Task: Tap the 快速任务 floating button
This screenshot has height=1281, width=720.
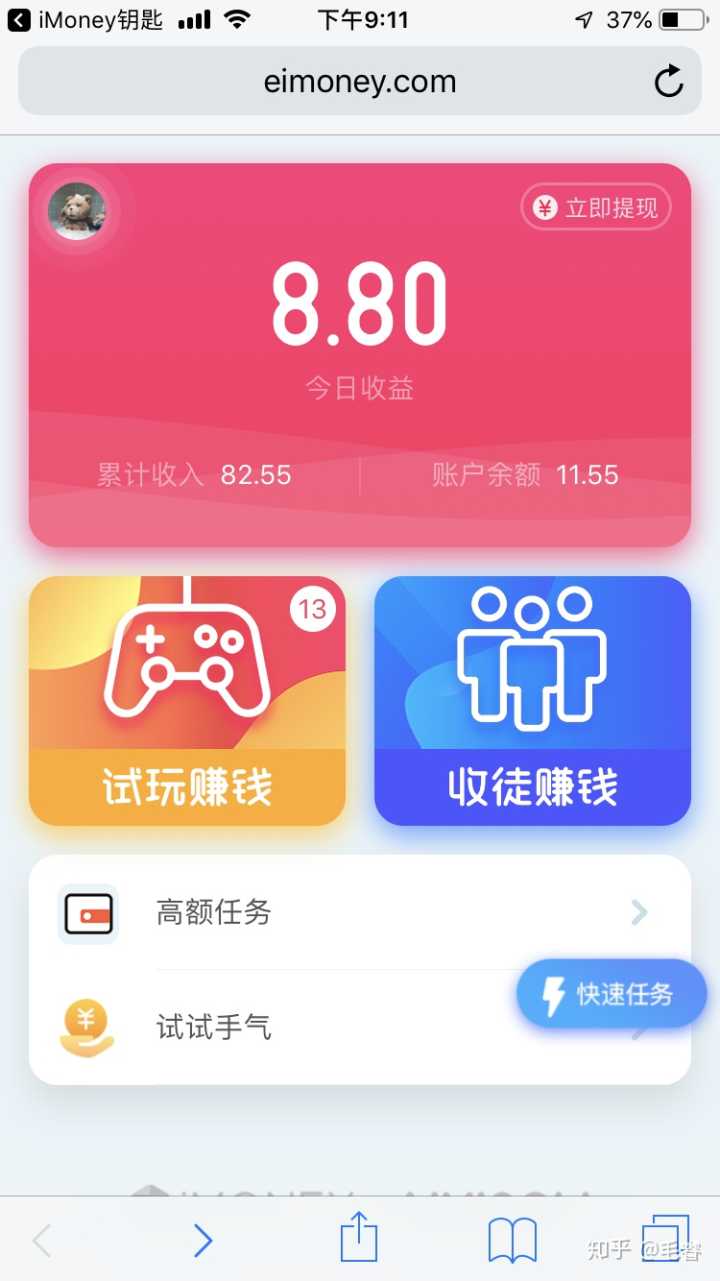Action: 611,994
